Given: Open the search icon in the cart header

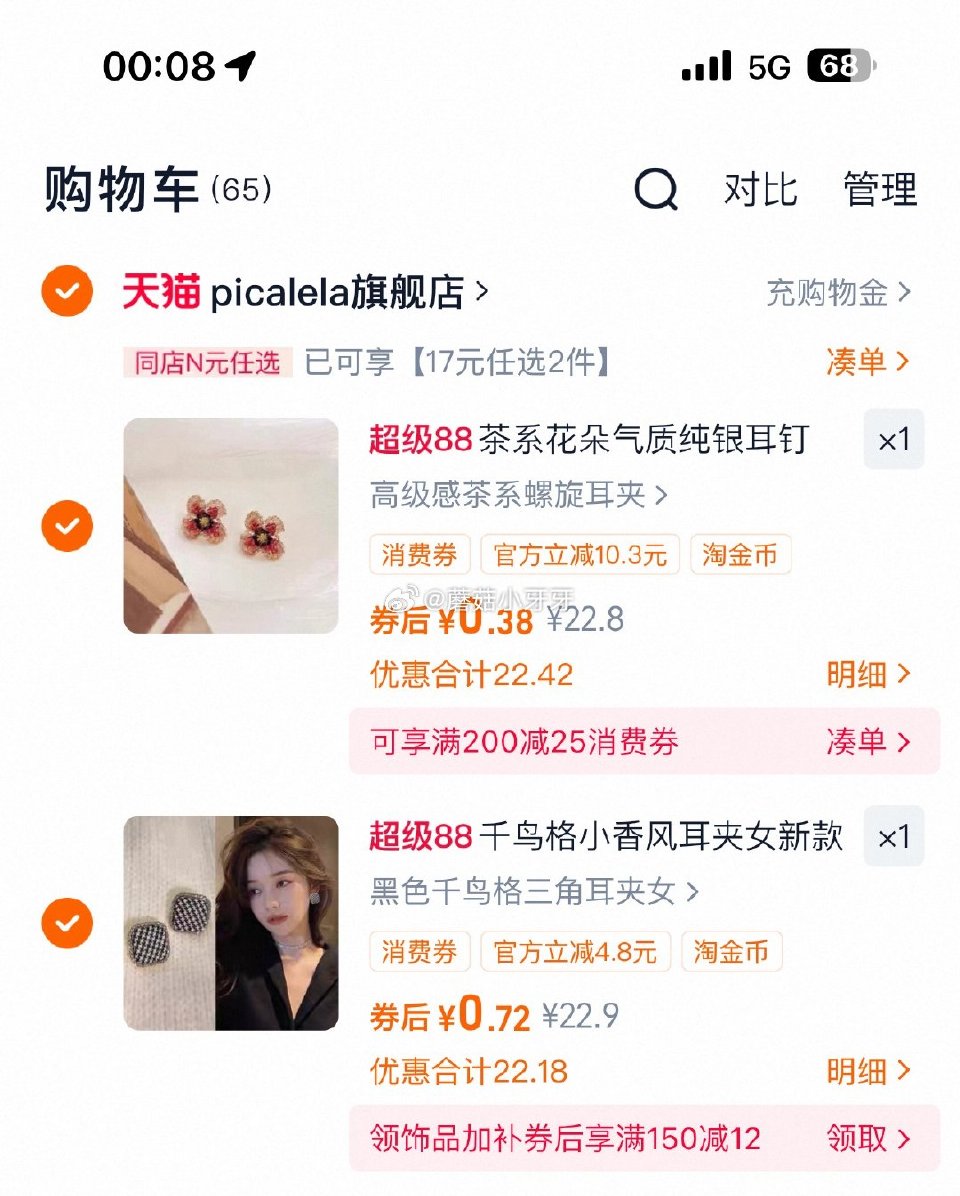Looking at the screenshot, I should (655, 191).
